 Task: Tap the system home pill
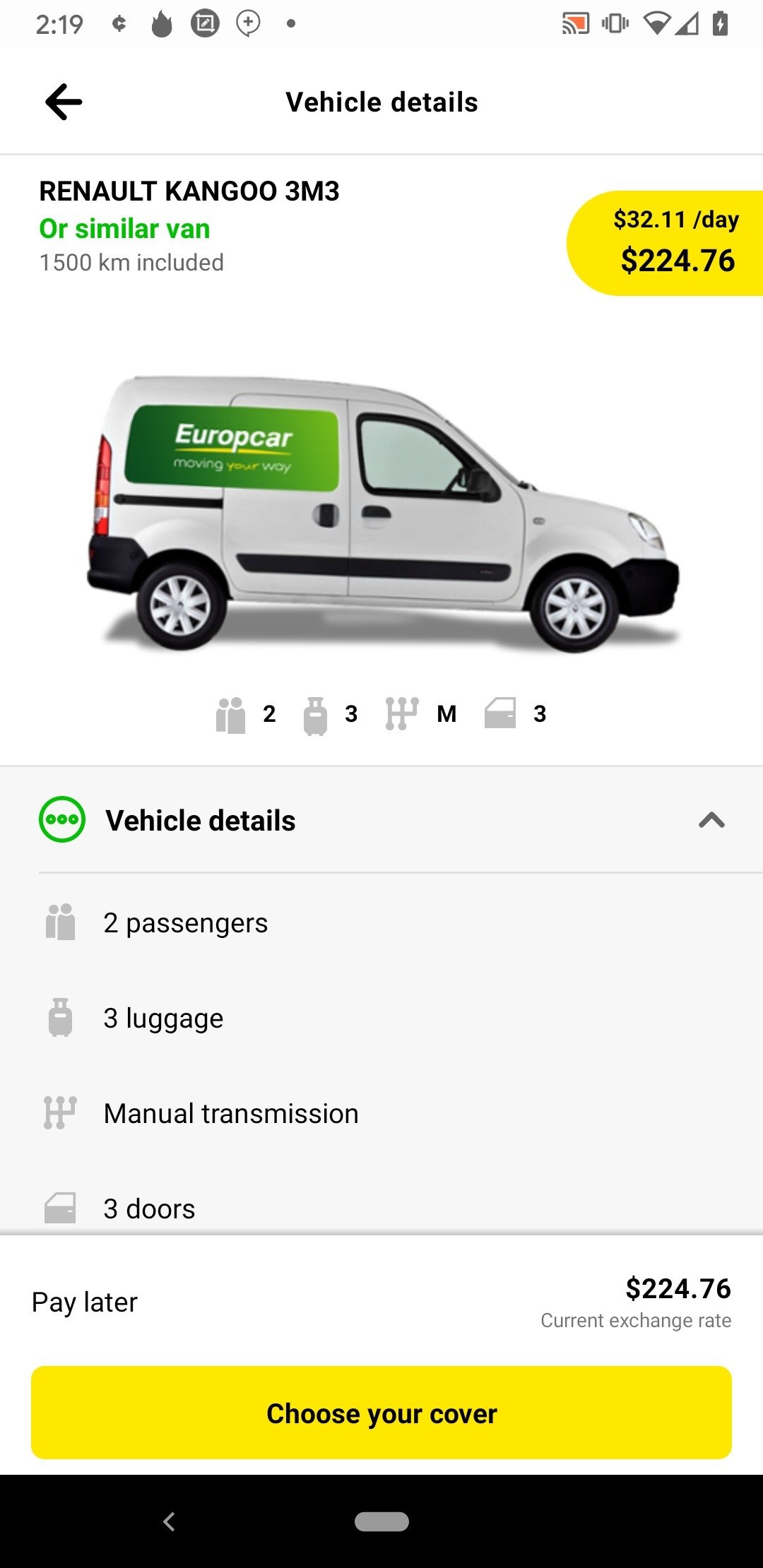pos(381,1521)
